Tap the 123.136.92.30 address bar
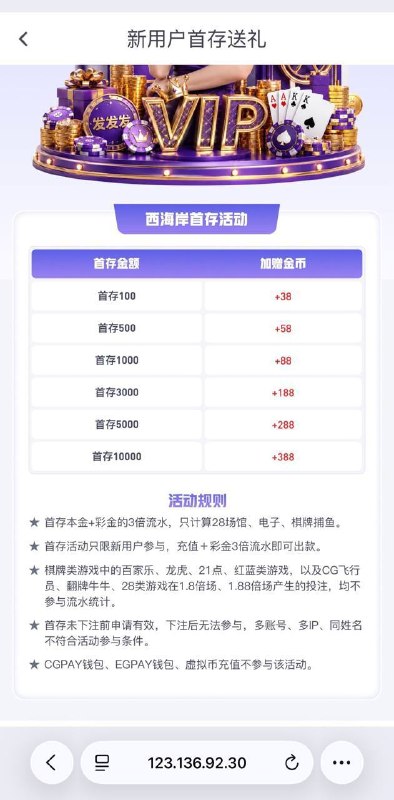Image resolution: width=394 pixels, height=800 pixels. (197, 762)
